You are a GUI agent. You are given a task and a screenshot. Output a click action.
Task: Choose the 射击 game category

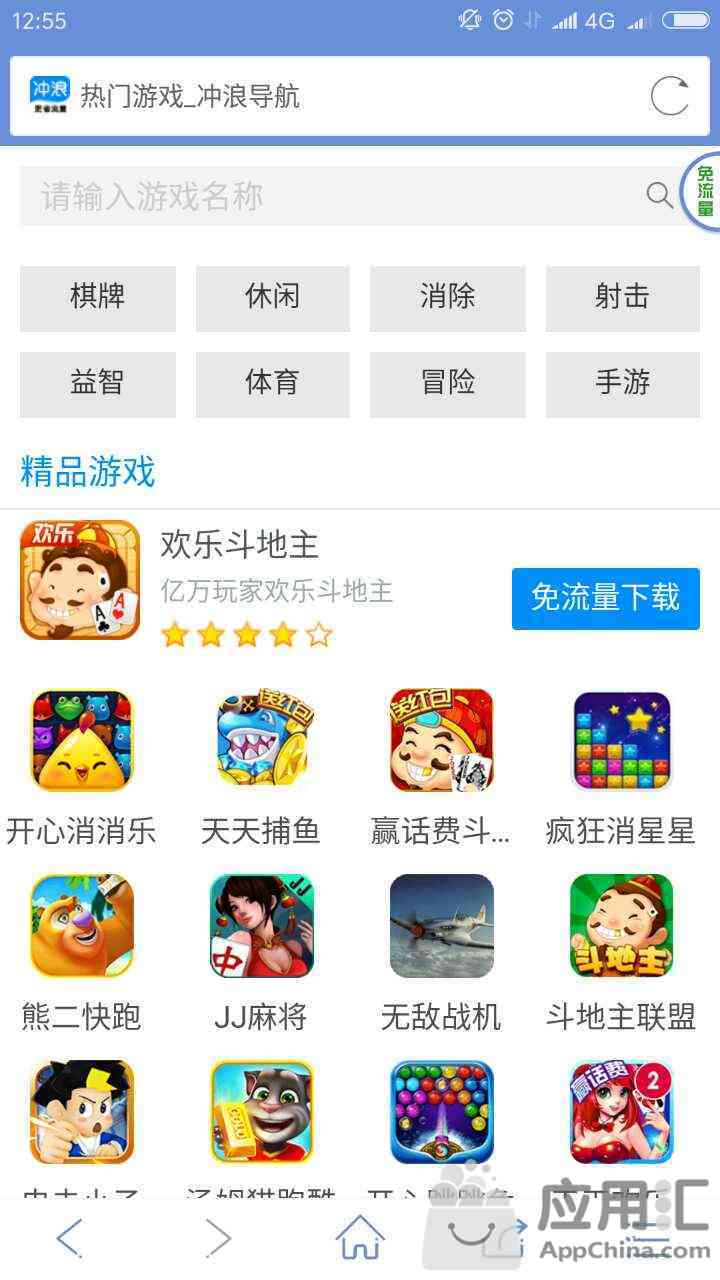[622, 297]
